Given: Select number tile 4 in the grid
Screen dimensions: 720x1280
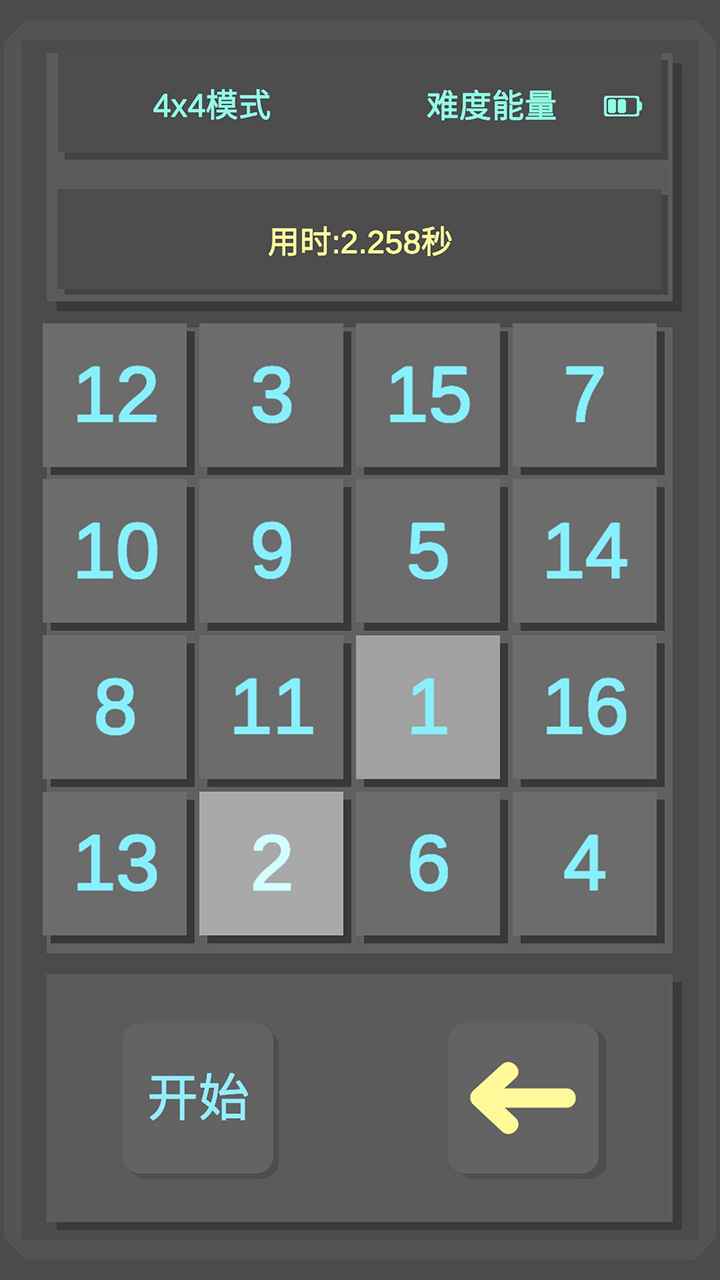Looking at the screenshot, I should (584, 863).
